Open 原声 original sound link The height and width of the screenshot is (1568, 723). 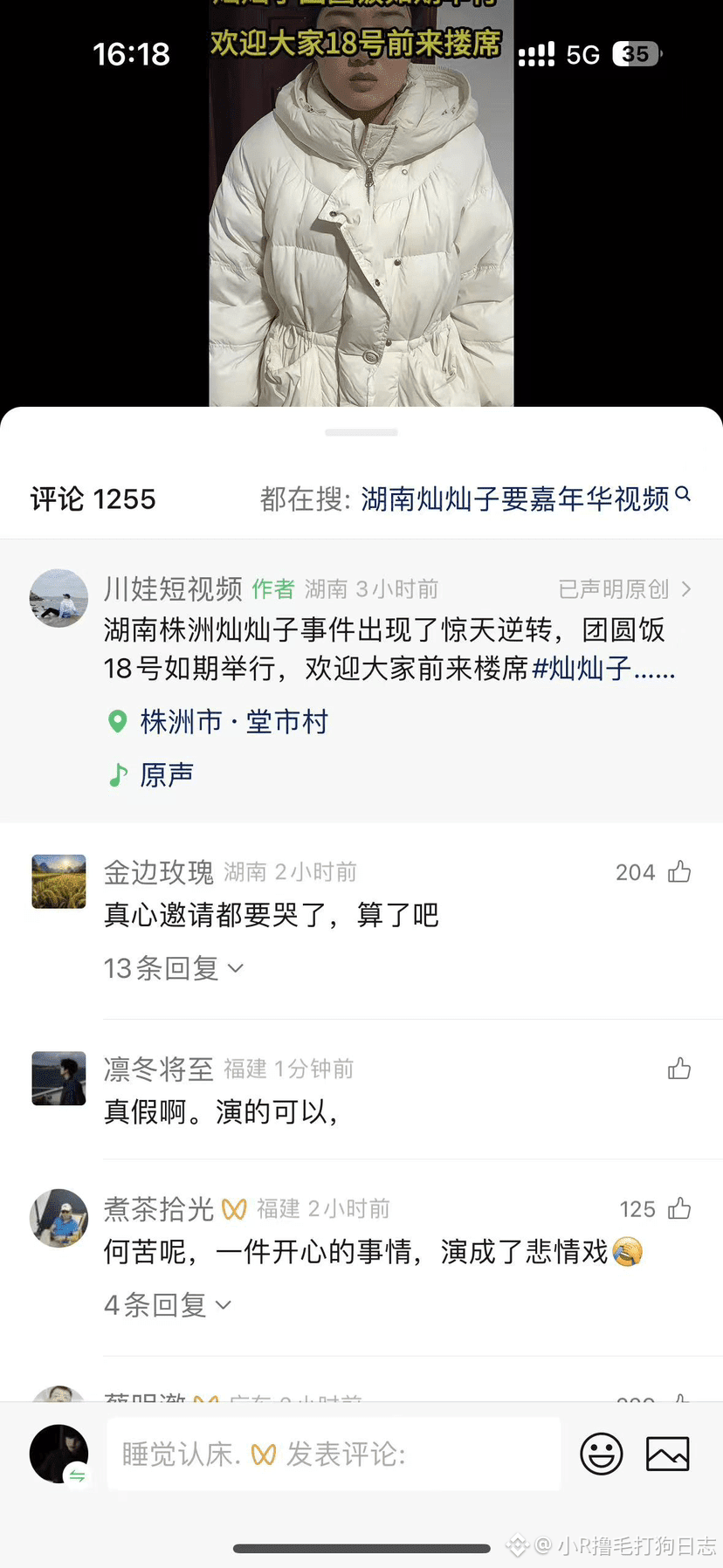tap(166, 774)
